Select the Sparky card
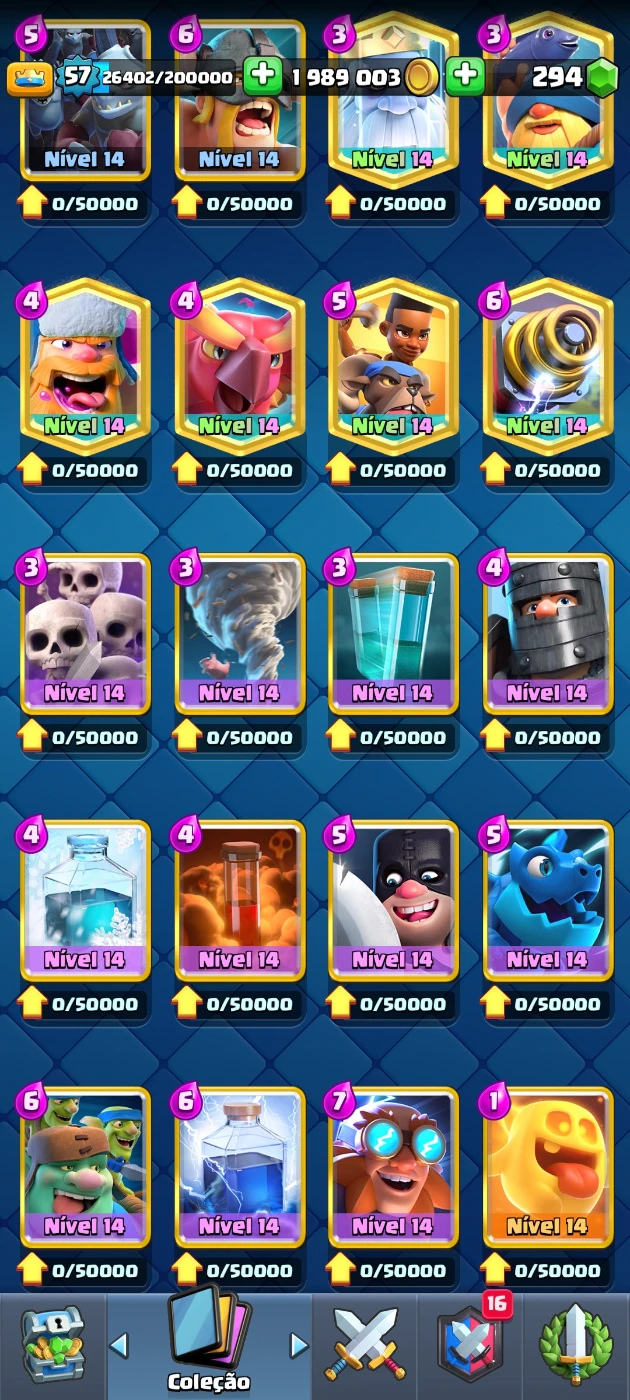Viewport: 630px width, 1400px height. pos(547,366)
